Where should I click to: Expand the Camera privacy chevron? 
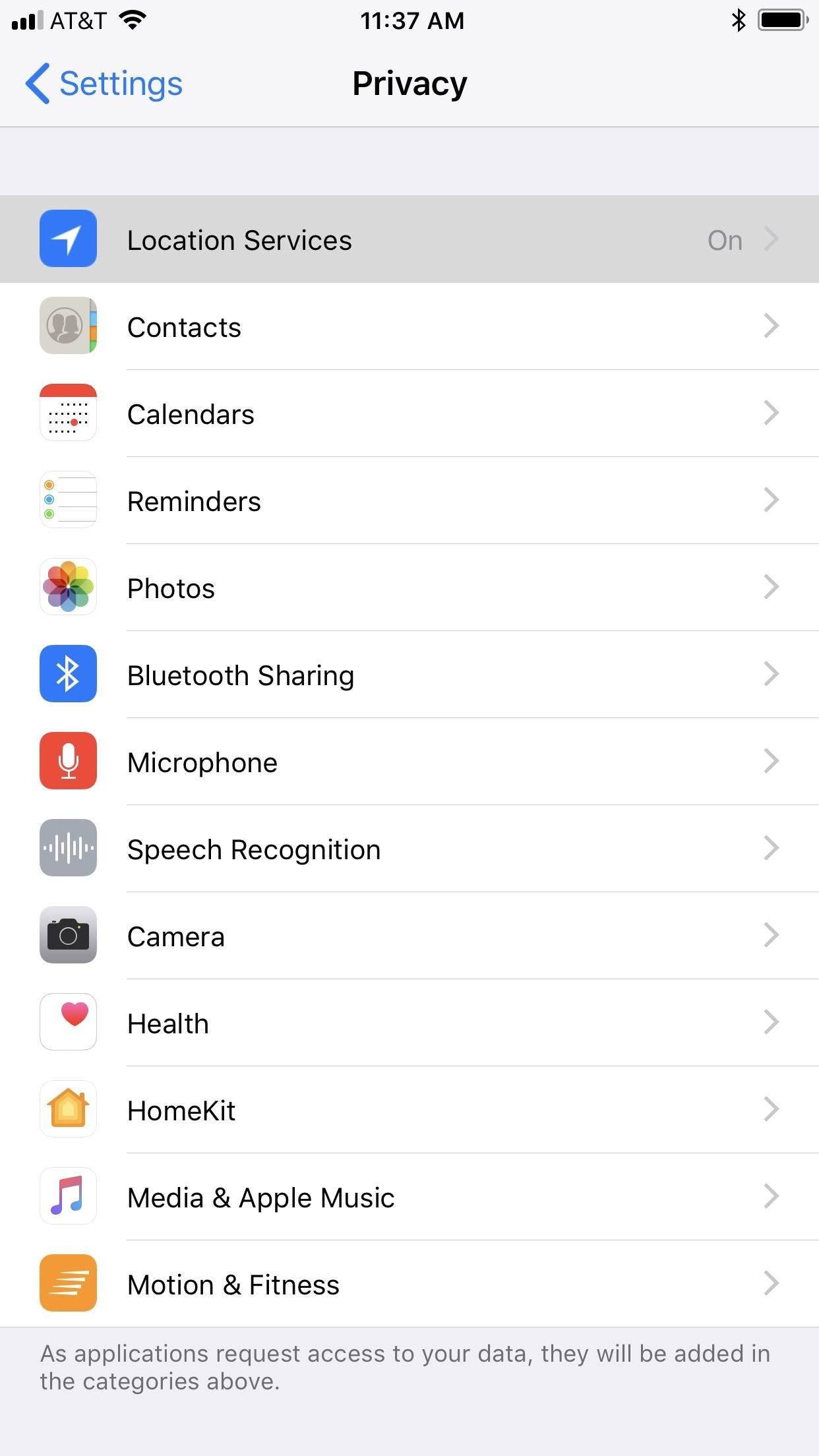click(x=771, y=935)
